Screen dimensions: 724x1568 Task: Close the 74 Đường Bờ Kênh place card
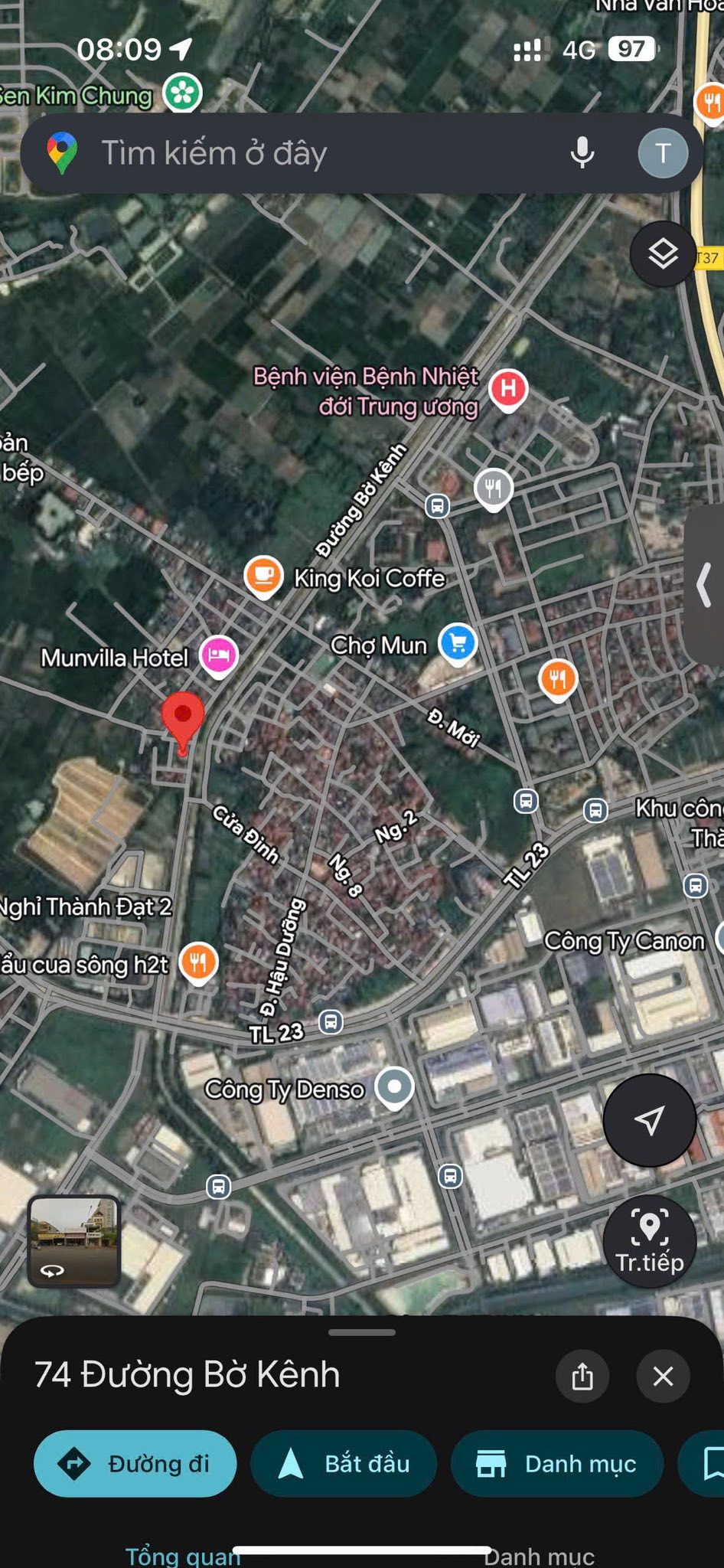tap(663, 1376)
